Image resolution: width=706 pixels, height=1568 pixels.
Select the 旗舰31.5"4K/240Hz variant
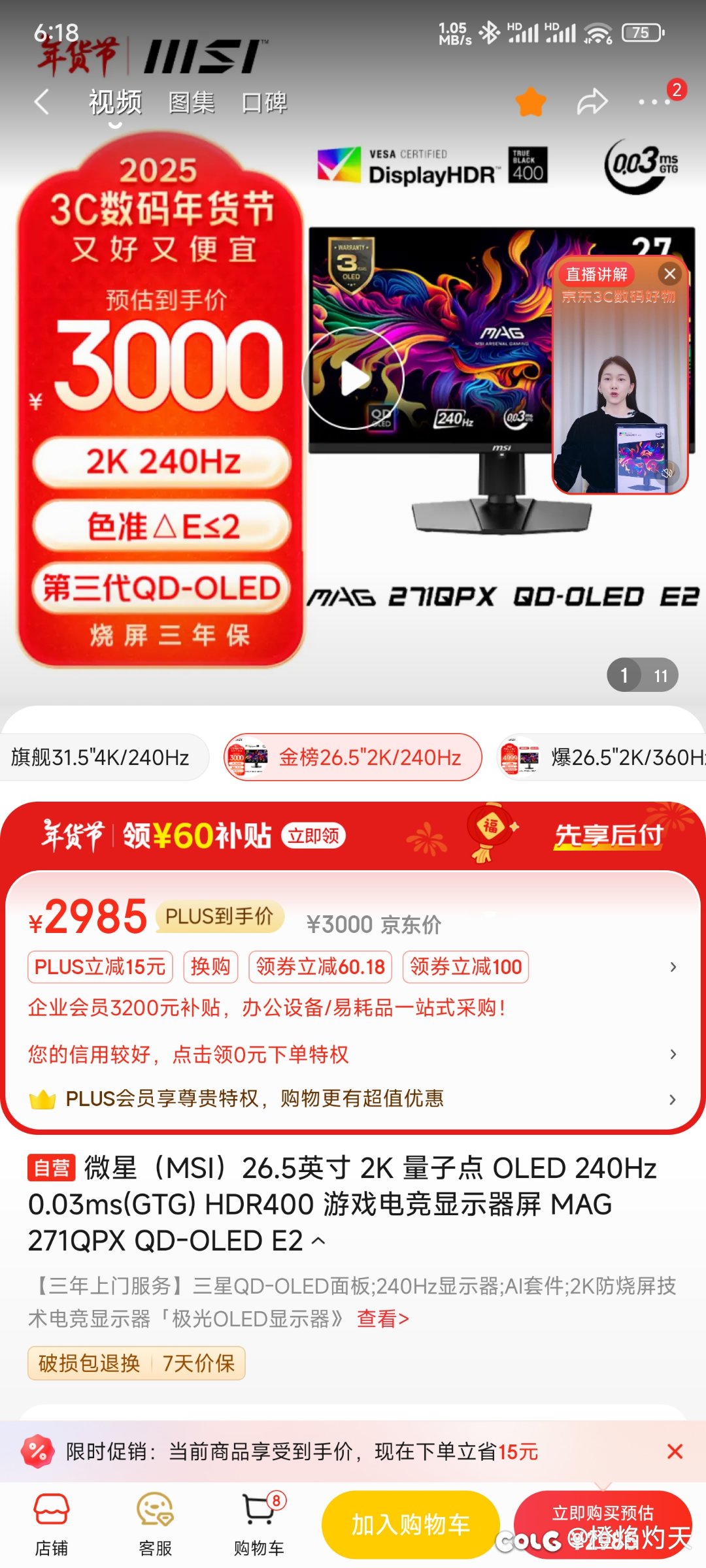click(x=101, y=757)
